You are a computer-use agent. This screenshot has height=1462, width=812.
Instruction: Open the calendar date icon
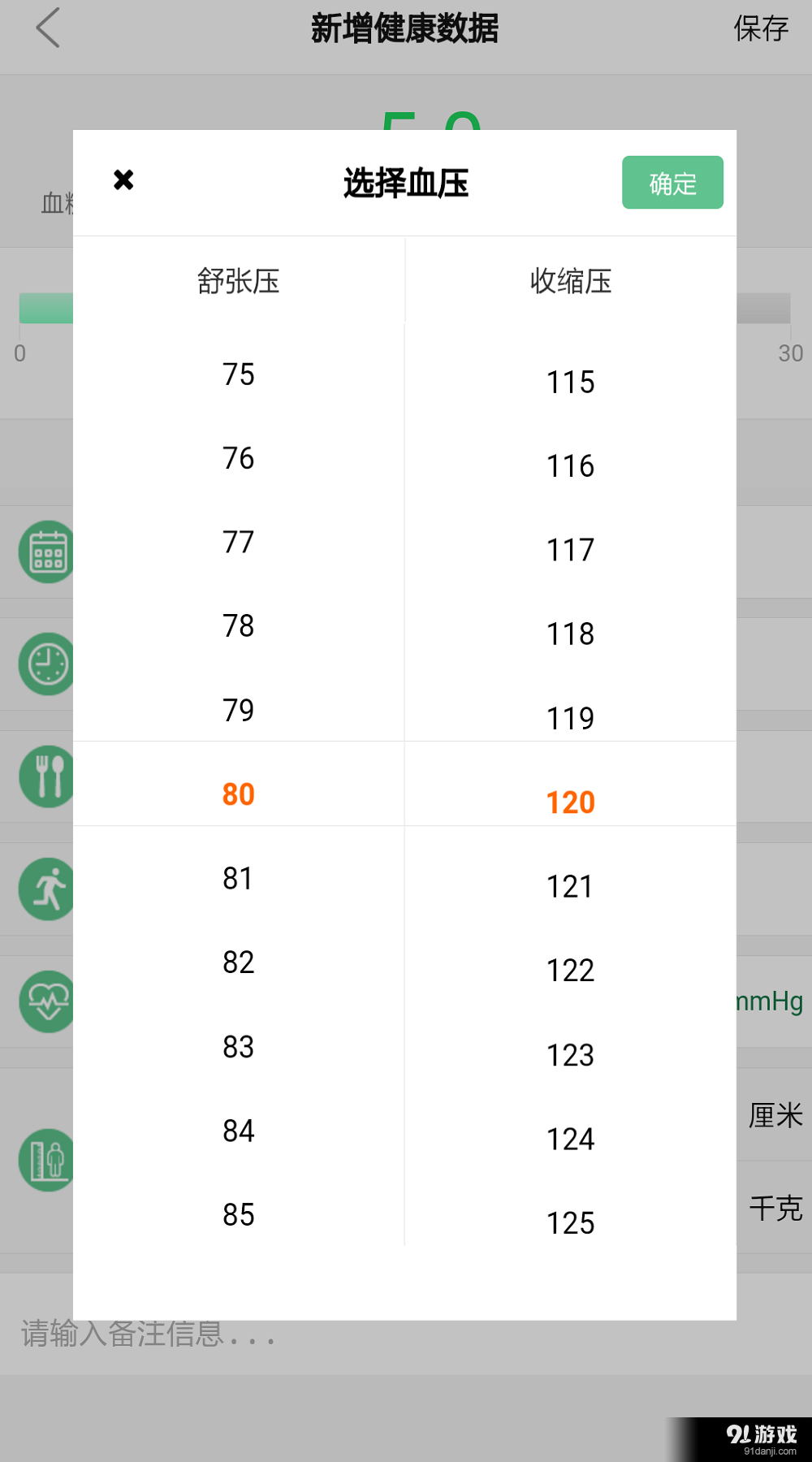46,551
